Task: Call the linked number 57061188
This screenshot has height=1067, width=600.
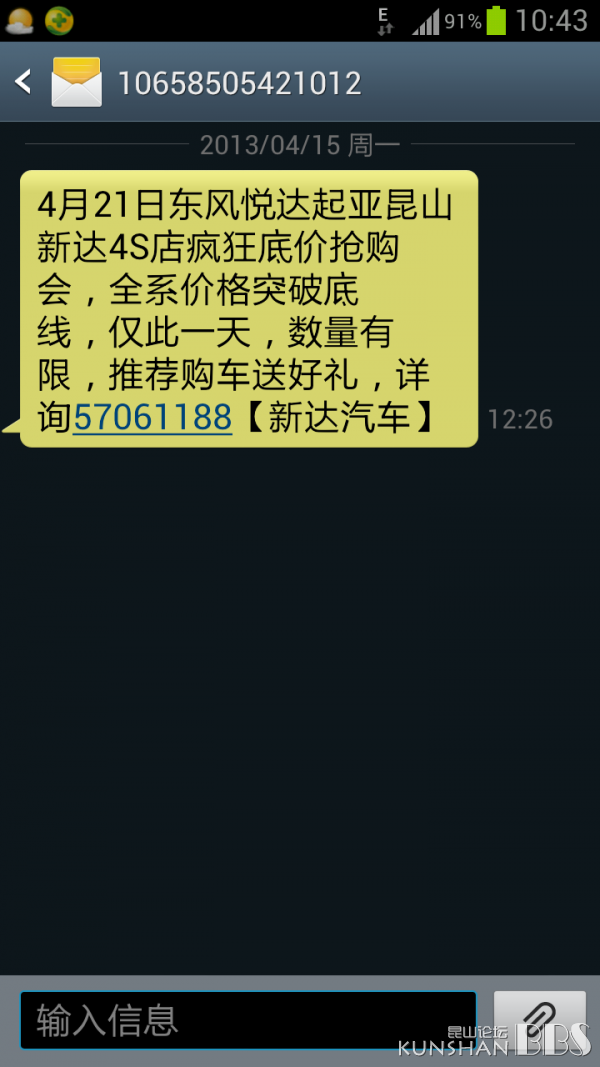Action: pos(152,417)
